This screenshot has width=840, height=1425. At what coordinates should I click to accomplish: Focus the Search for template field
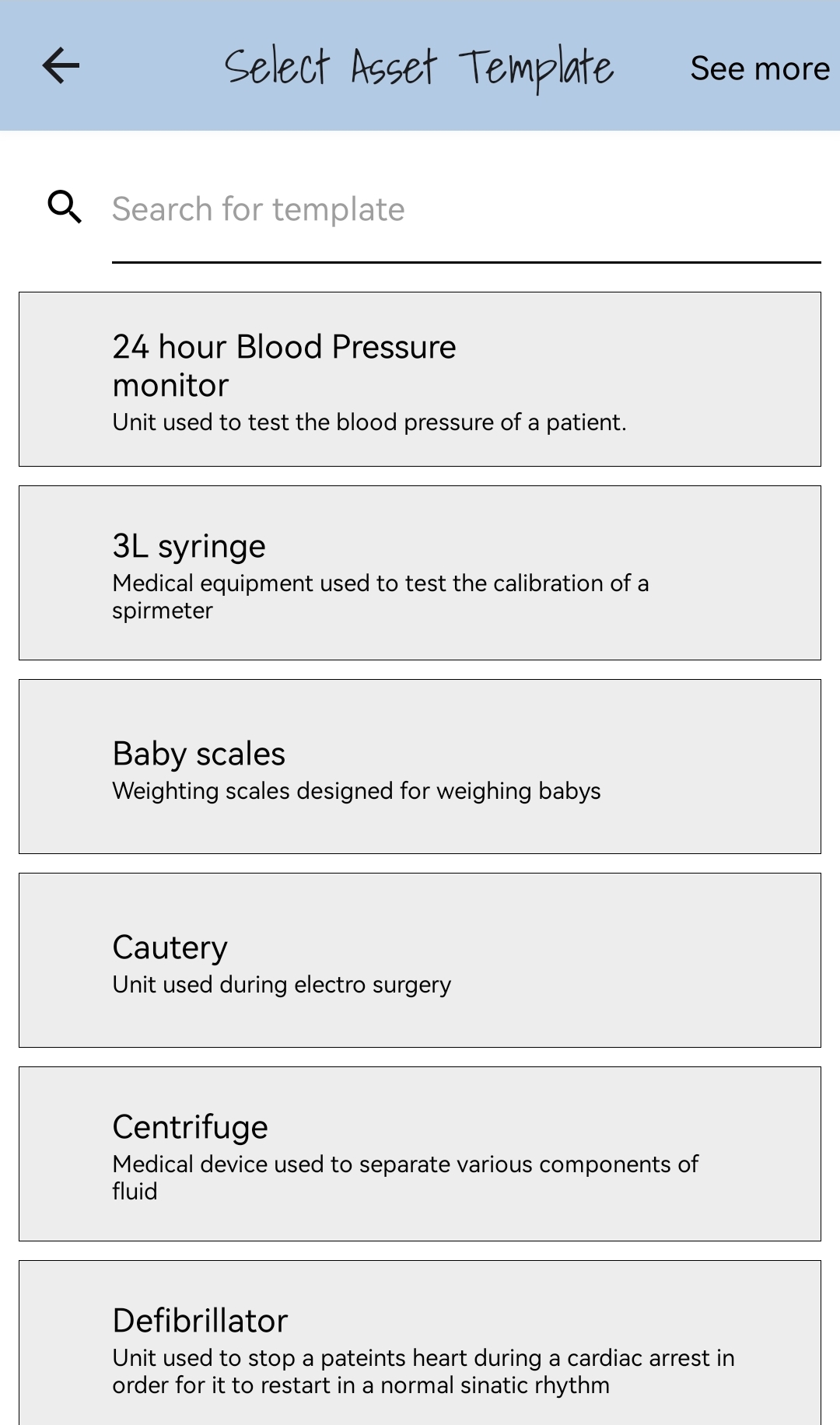coord(465,210)
